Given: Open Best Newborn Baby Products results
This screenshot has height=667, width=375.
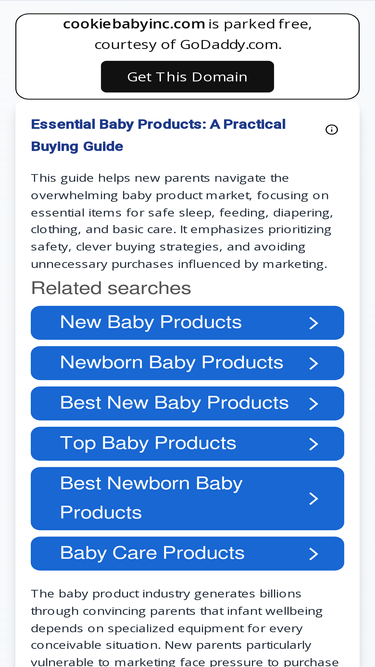Looking at the screenshot, I should click(187, 499).
